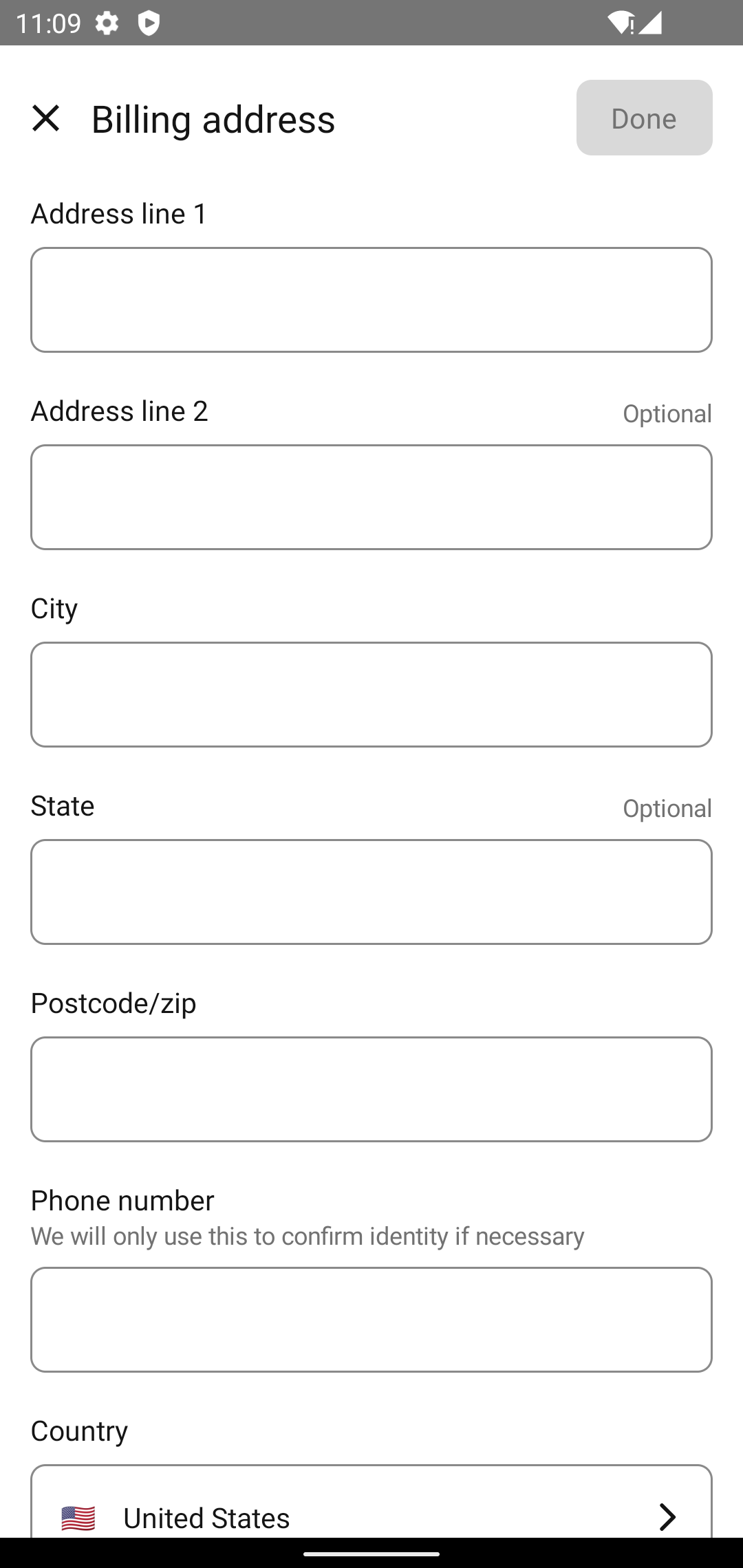Click the cellular signal icon in the status bar
Screen dimensions: 743x1568
[x=650, y=23]
